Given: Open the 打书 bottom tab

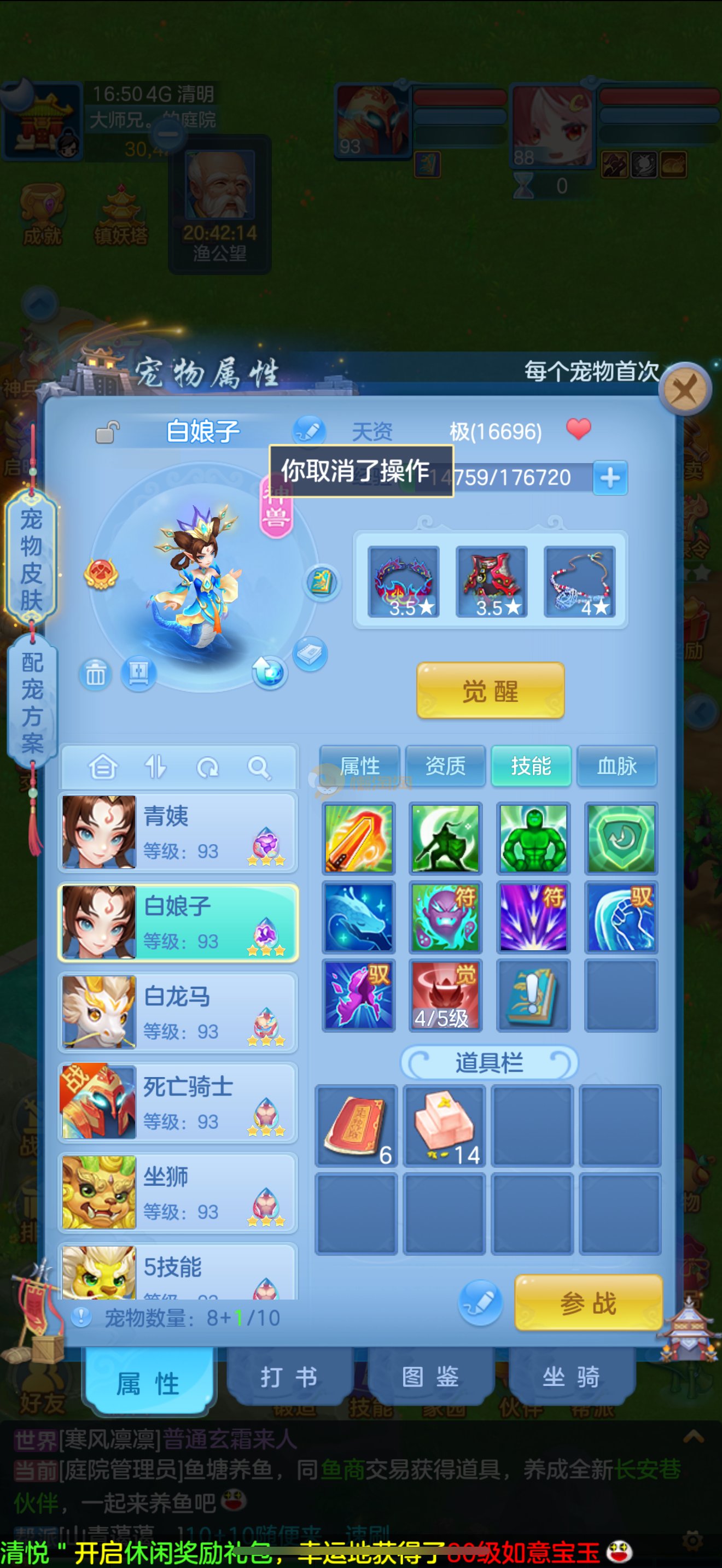Looking at the screenshot, I should [x=289, y=1377].
